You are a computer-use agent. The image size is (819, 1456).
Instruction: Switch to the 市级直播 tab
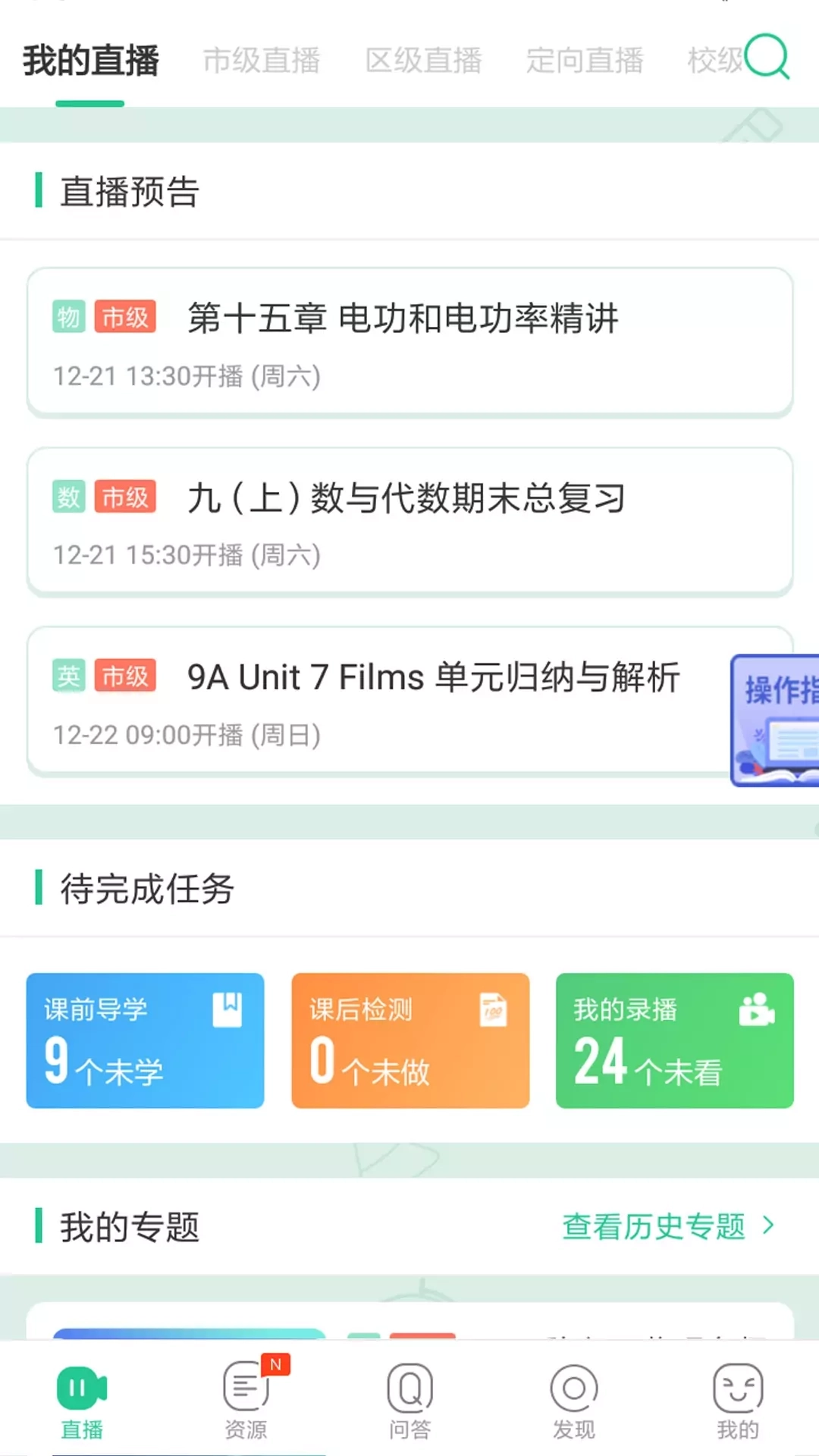pos(262,61)
